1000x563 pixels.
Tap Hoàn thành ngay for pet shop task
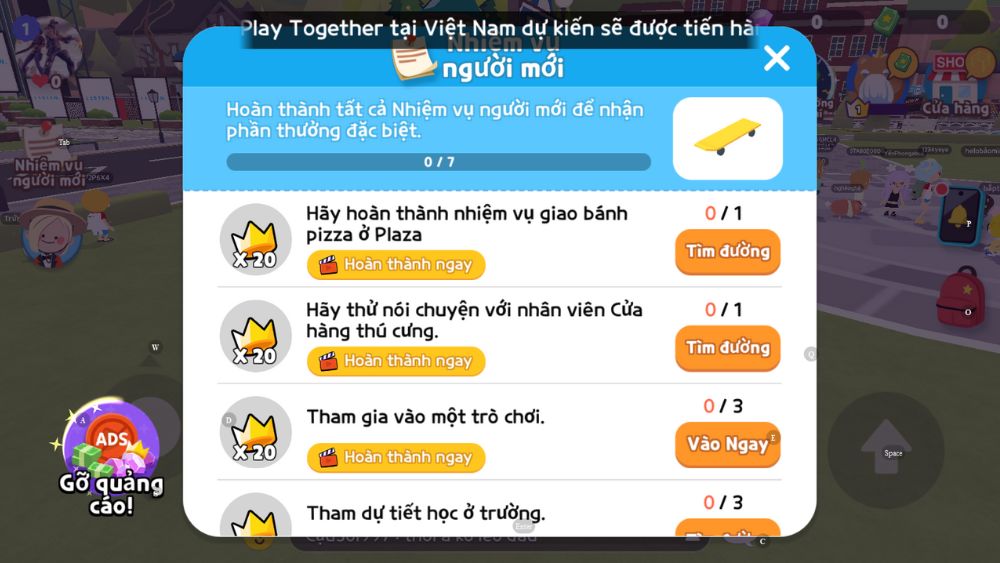396,361
